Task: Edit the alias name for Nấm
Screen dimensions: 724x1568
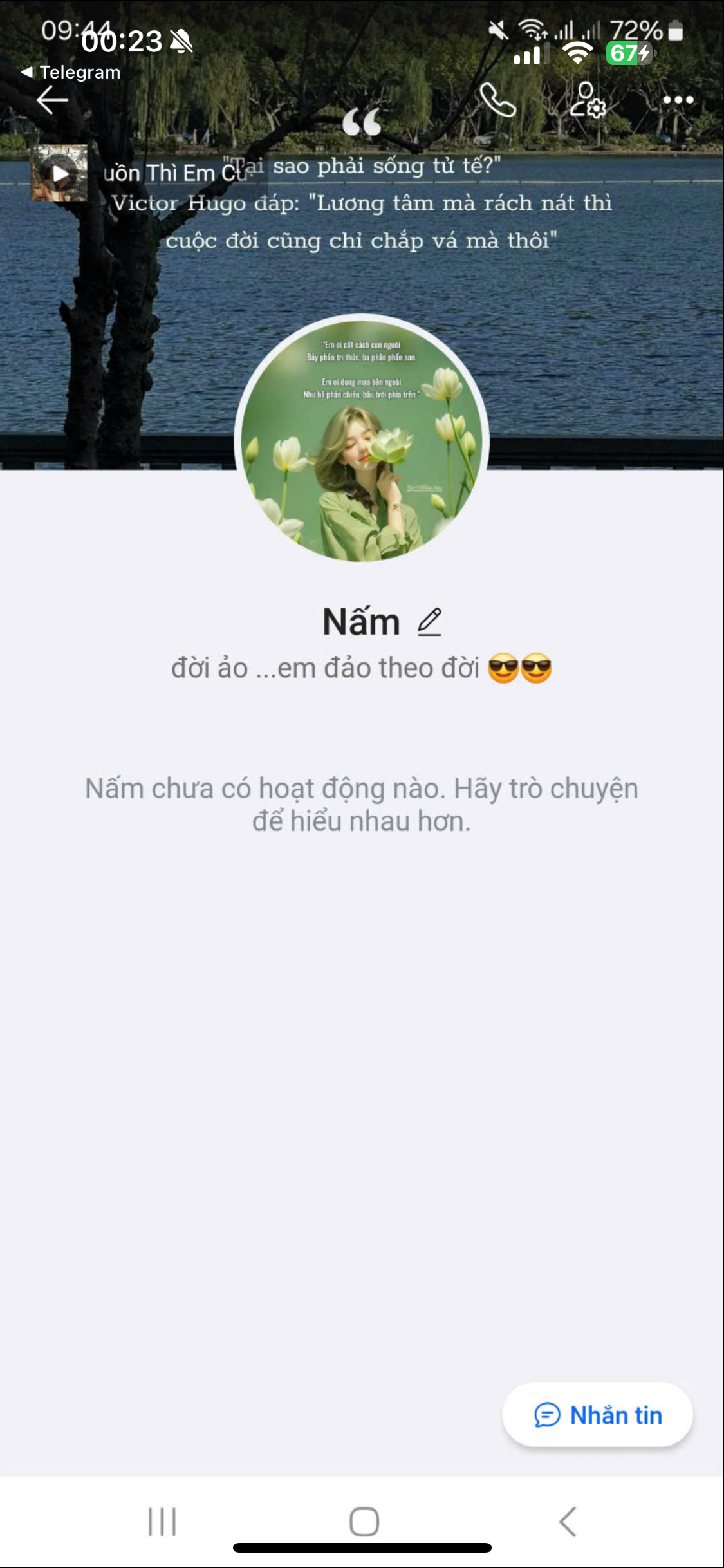Action: click(429, 622)
